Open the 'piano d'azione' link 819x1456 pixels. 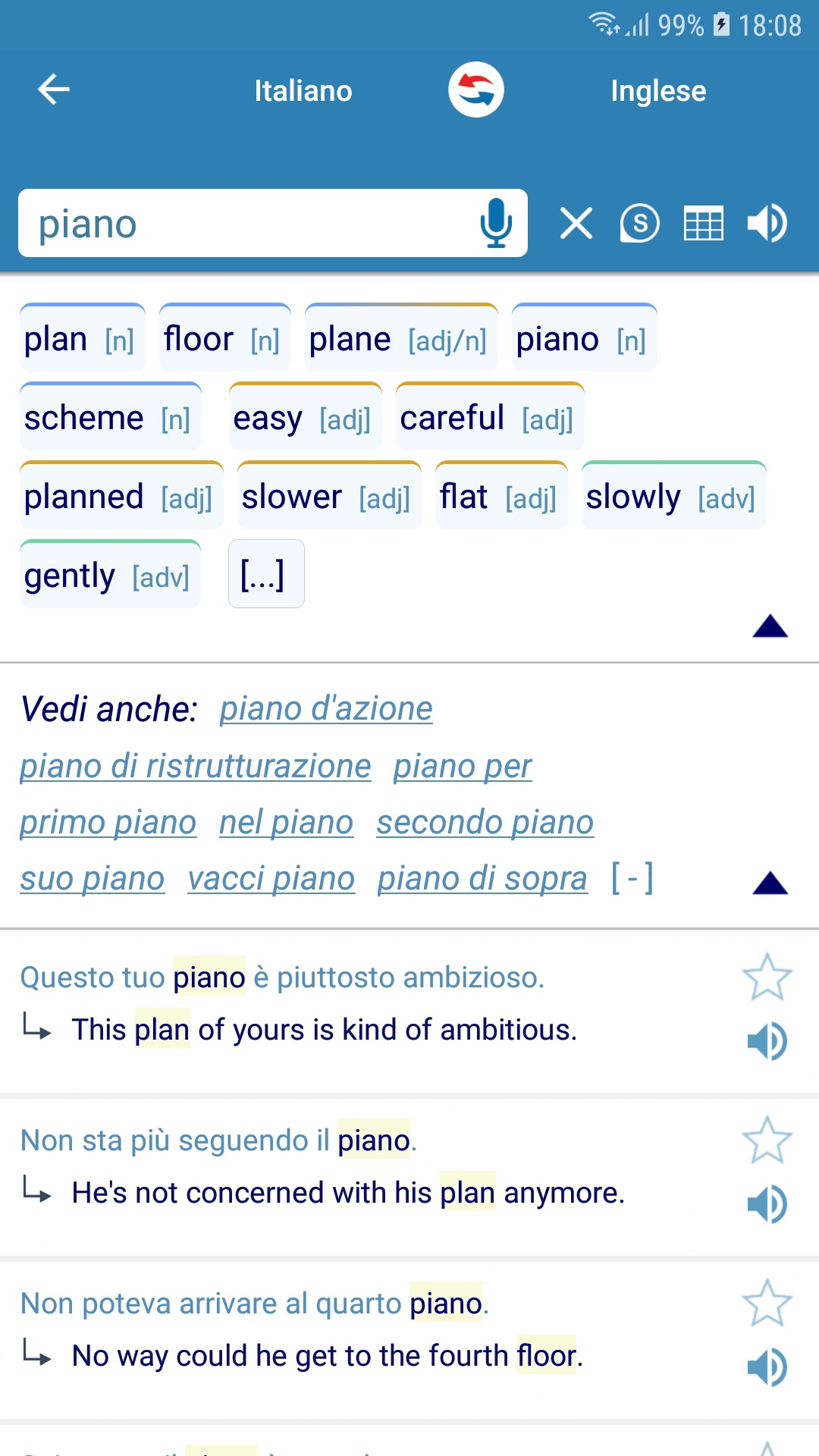pyautogui.click(x=325, y=708)
